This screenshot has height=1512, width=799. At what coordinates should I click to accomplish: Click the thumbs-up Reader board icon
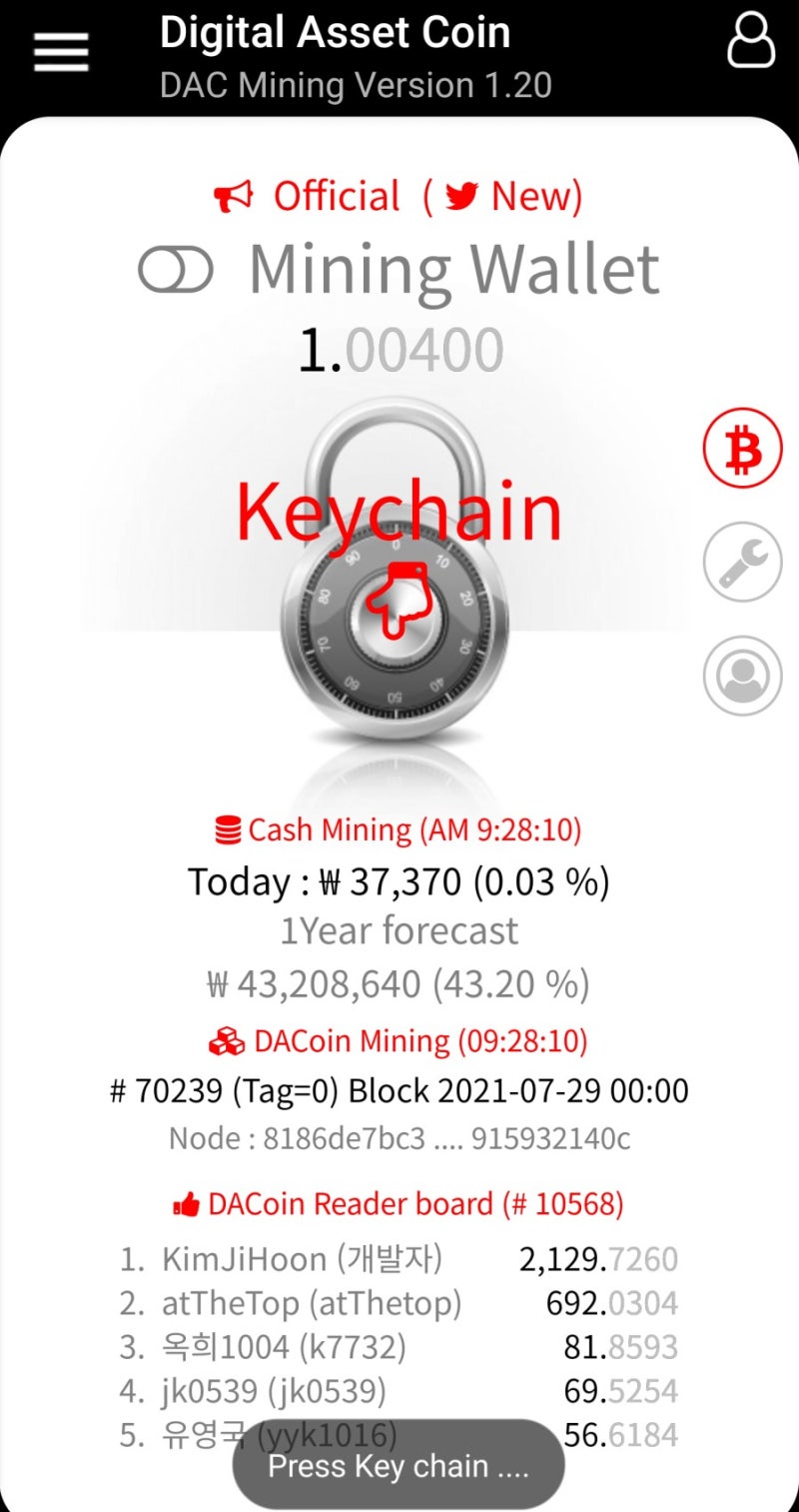pyautogui.click(x=188, y=1203)
